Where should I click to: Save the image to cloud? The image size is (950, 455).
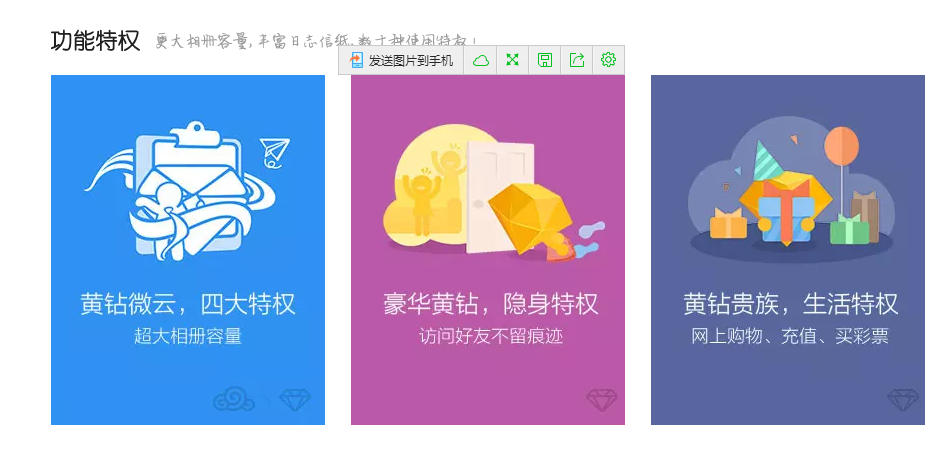click(x=481, y=60)
